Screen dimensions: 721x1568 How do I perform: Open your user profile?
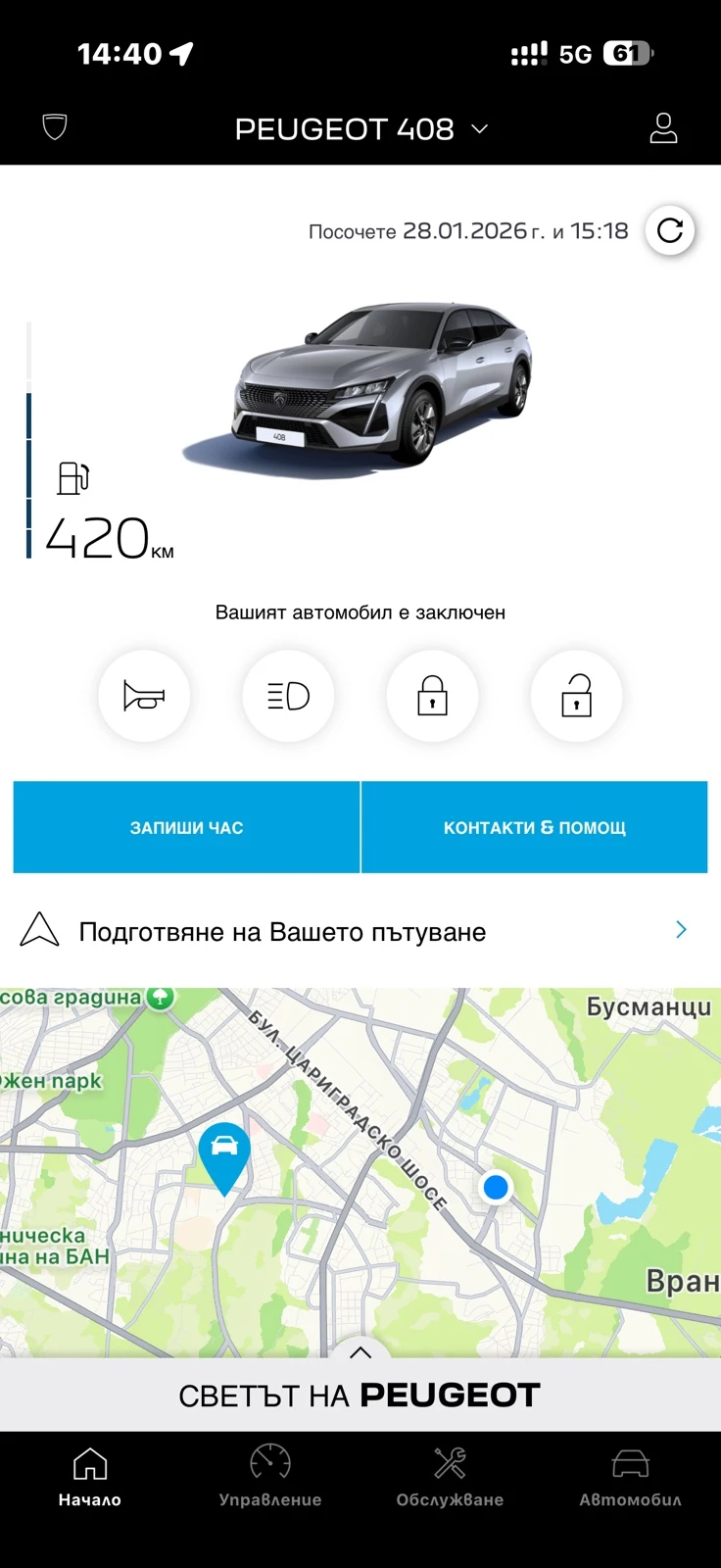coord(664,127)
